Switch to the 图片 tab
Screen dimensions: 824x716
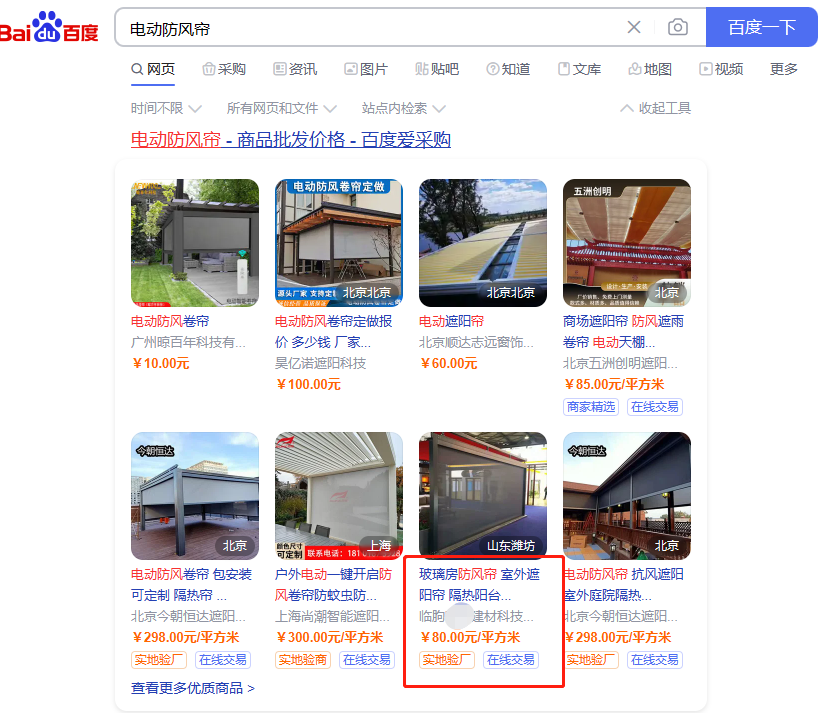point(365,69)
